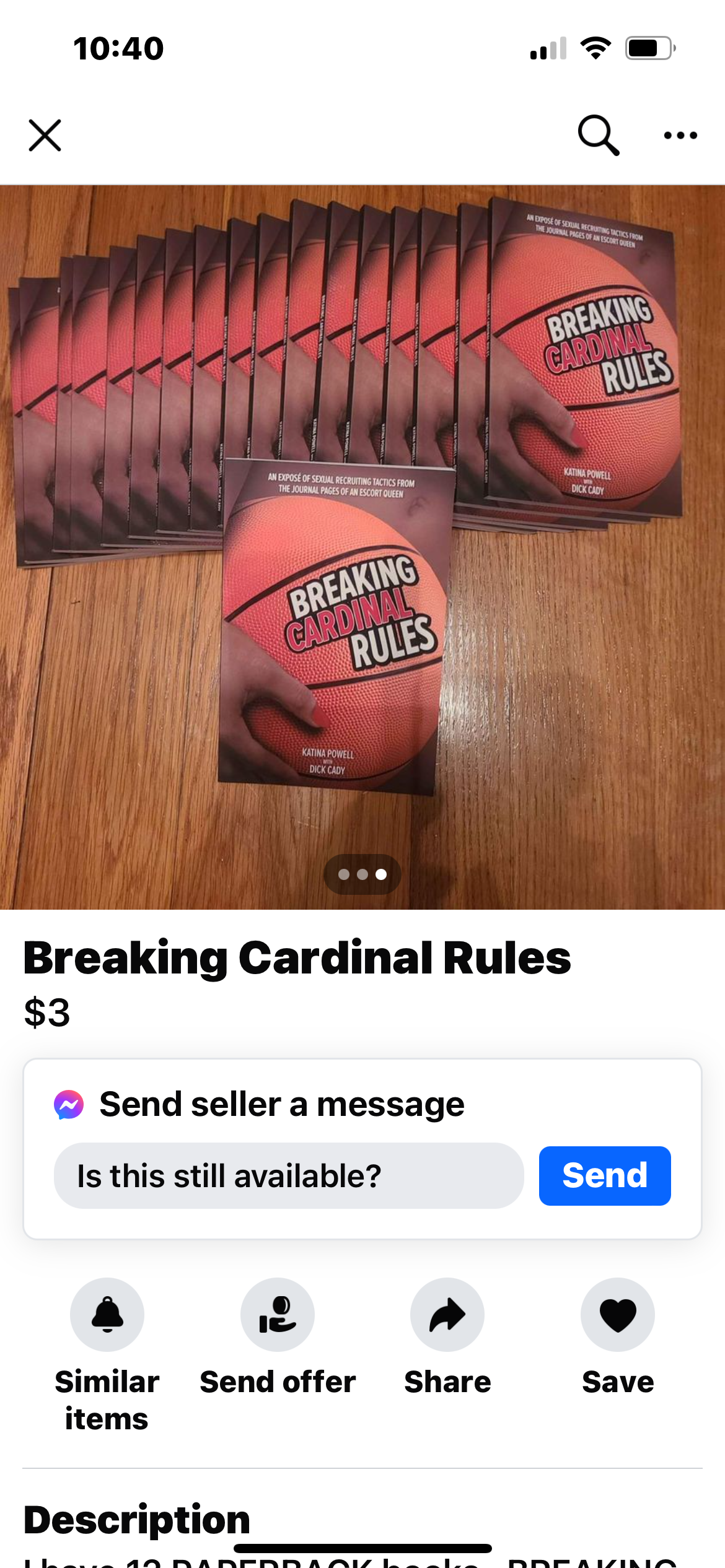Tap the Send offer hand icon
This screenshot has height=1568, width=725.
click(x=277, y=1314)
